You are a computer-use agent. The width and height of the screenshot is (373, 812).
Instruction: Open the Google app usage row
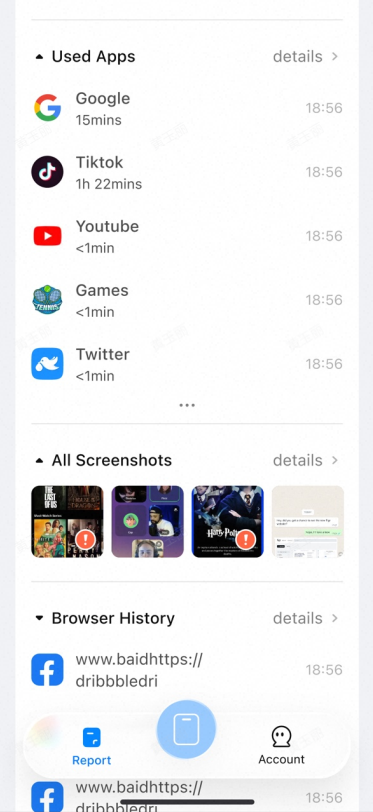[x=187, y=108]
